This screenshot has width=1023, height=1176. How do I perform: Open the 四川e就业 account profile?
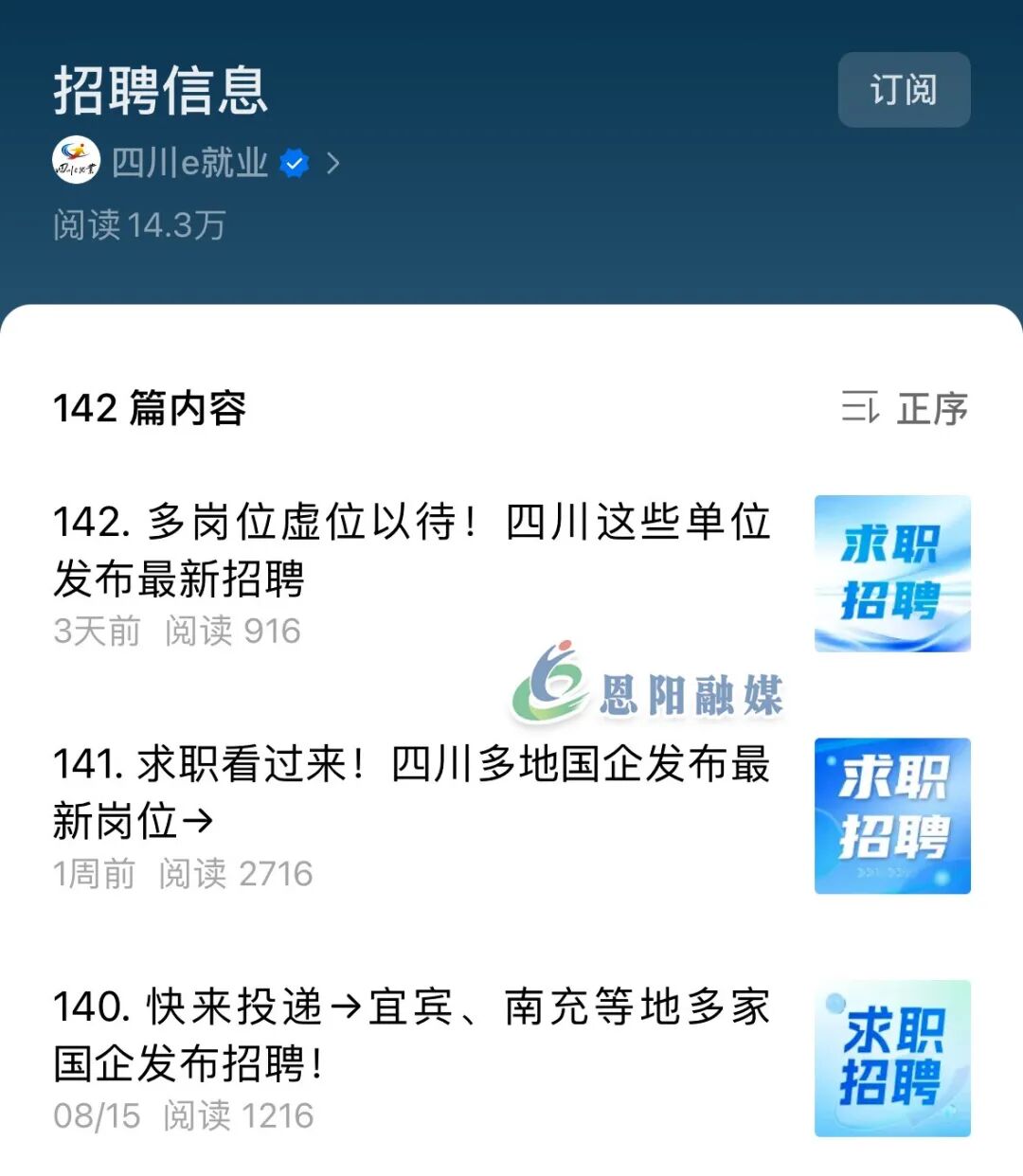[x=189, y=163]
